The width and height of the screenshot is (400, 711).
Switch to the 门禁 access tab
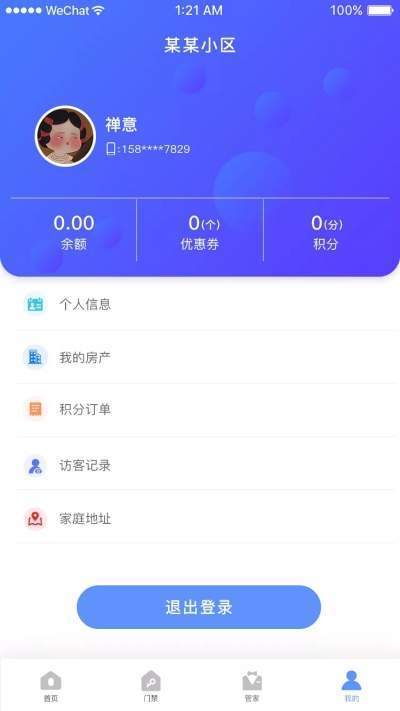point(151,686)
